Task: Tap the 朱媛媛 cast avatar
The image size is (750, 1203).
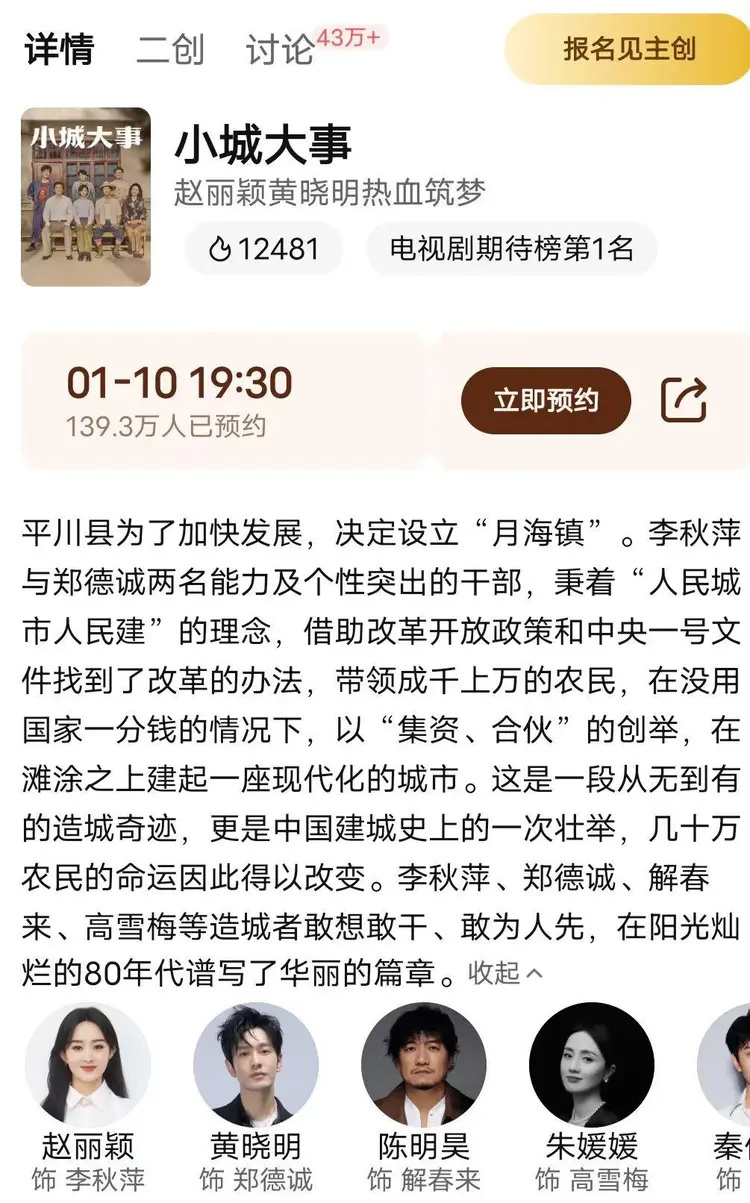Action: click(x=592, y=1063)
